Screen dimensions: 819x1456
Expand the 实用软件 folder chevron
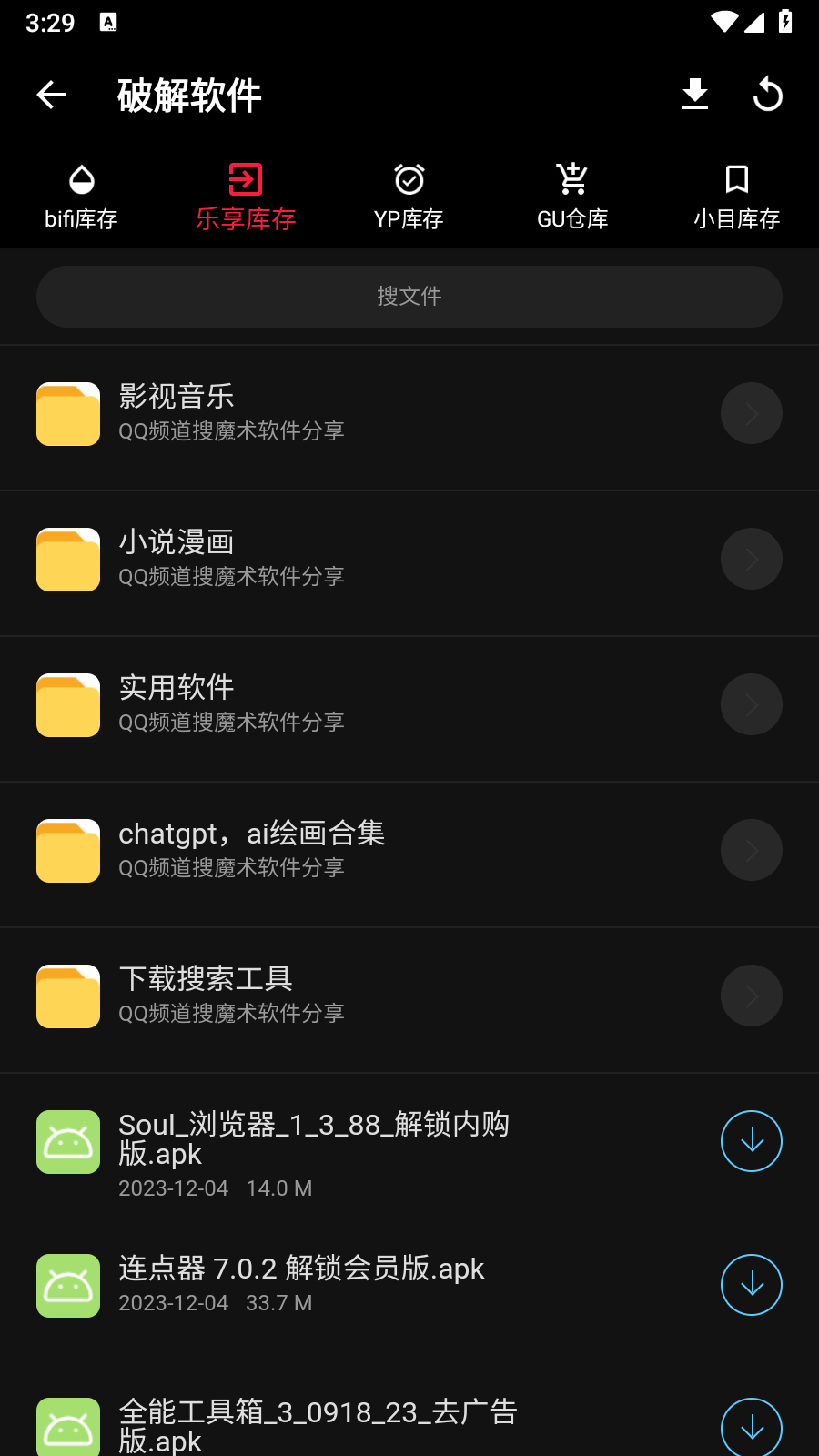pyautogui.click(x=751, y=704)
